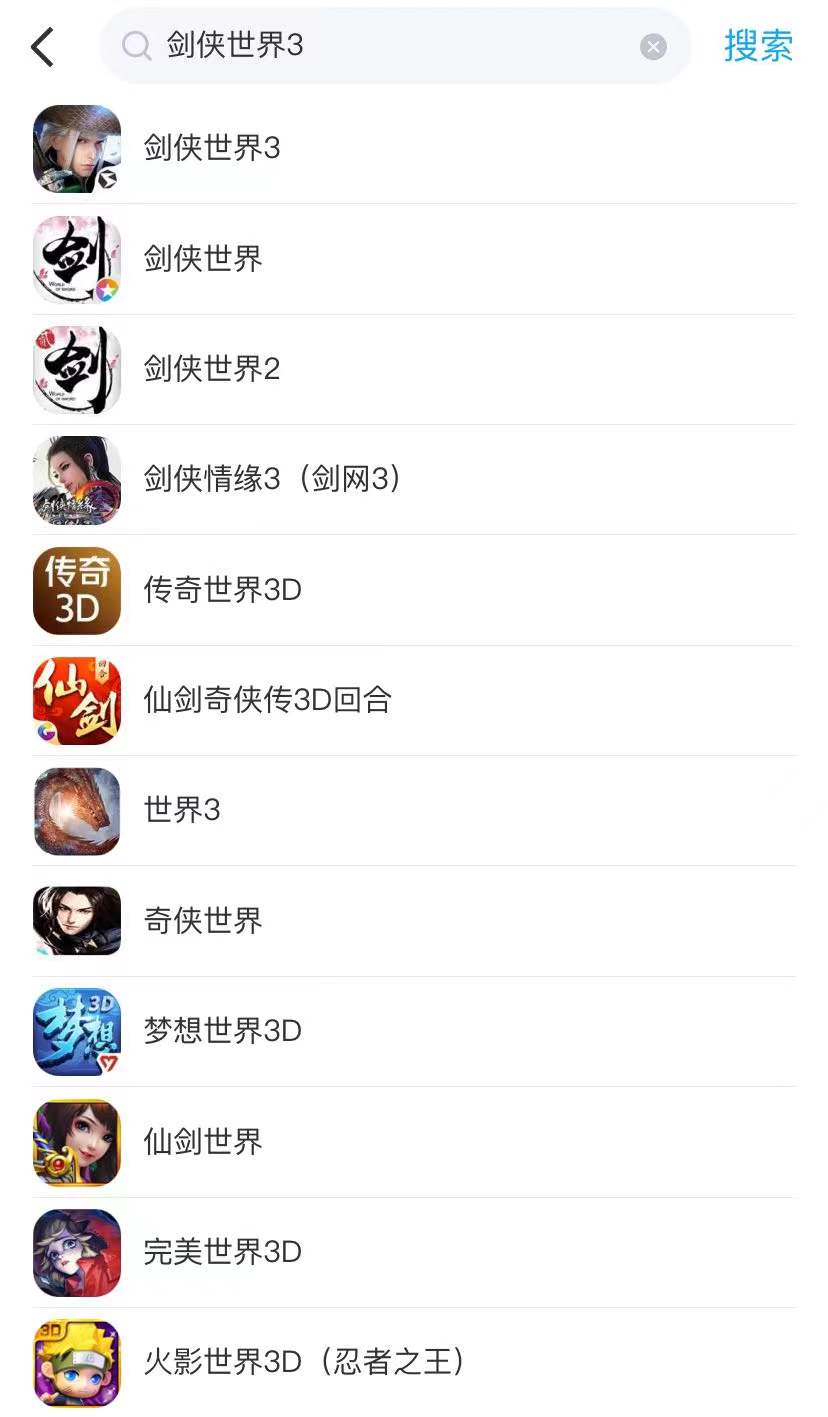Open the 剑侠世界3 result
The image size is (828, 1417).
(x=212, y=149)
